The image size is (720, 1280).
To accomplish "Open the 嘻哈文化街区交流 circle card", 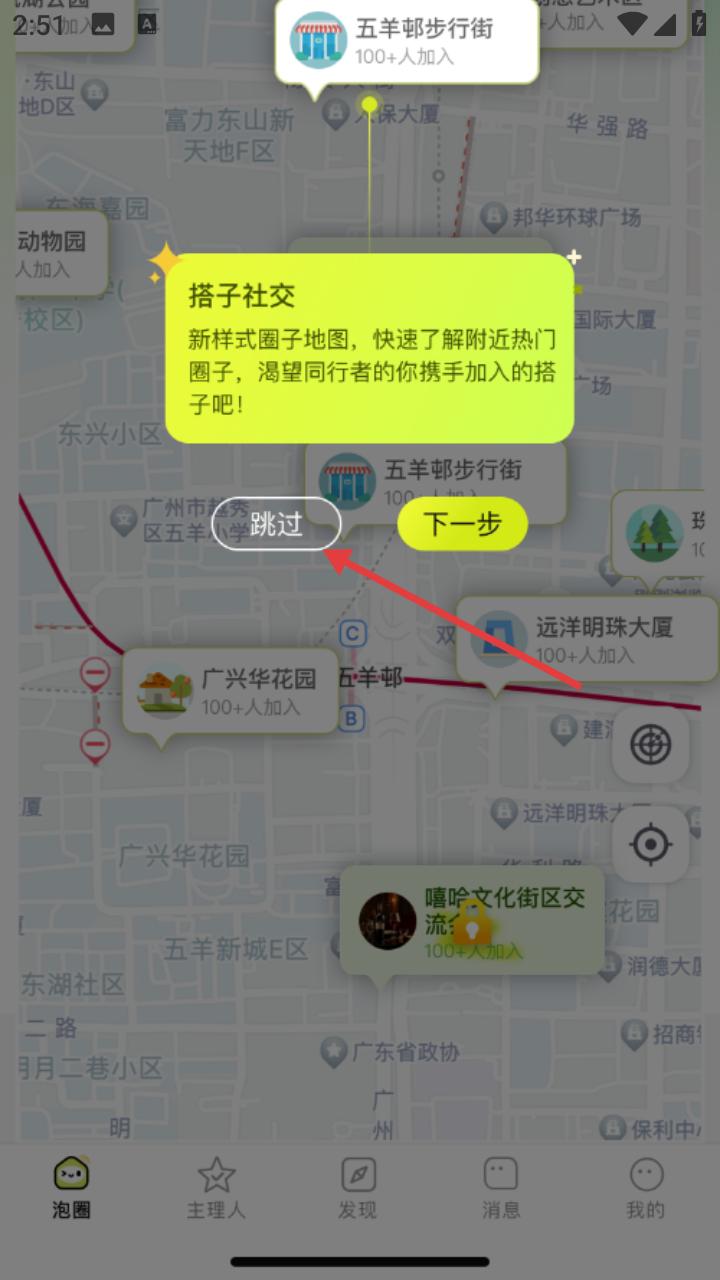I will click(472, 921).
